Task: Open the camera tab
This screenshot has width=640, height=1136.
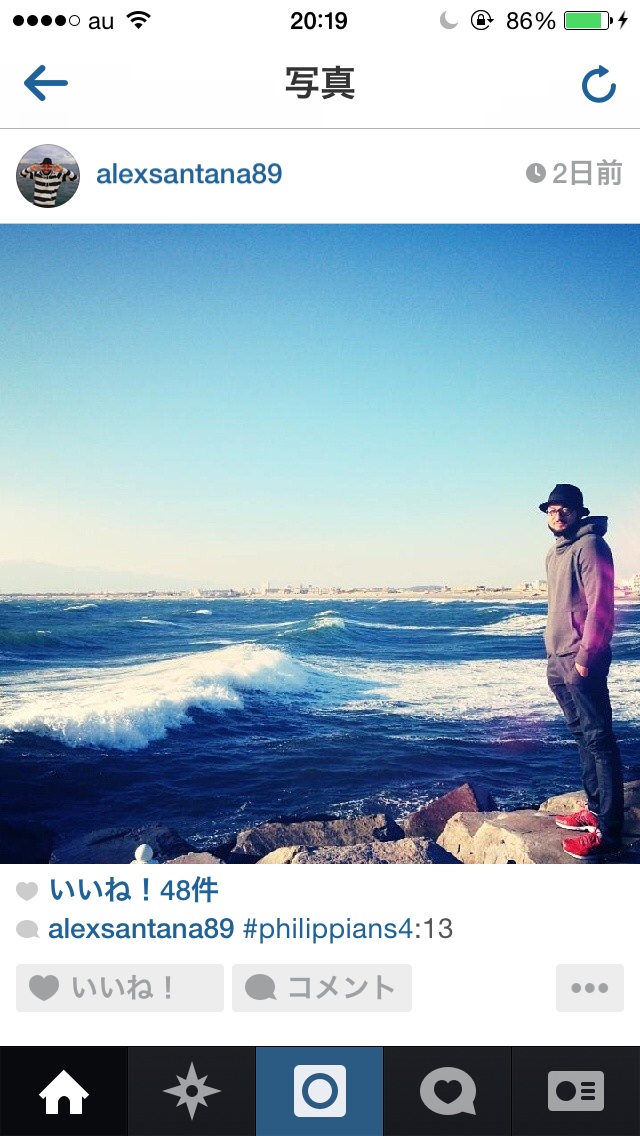Action: click(320, 1091)
